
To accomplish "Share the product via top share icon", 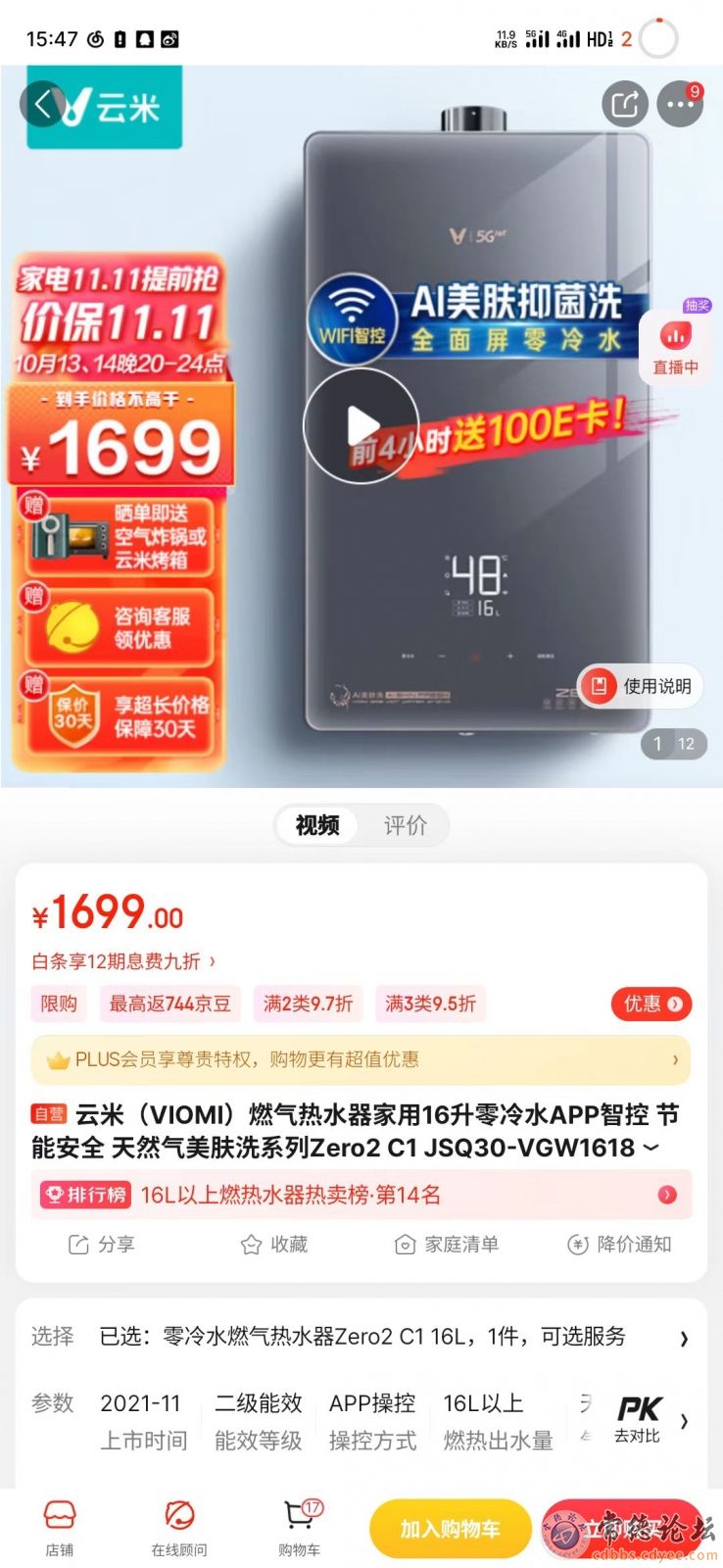I will click(624, 103).
